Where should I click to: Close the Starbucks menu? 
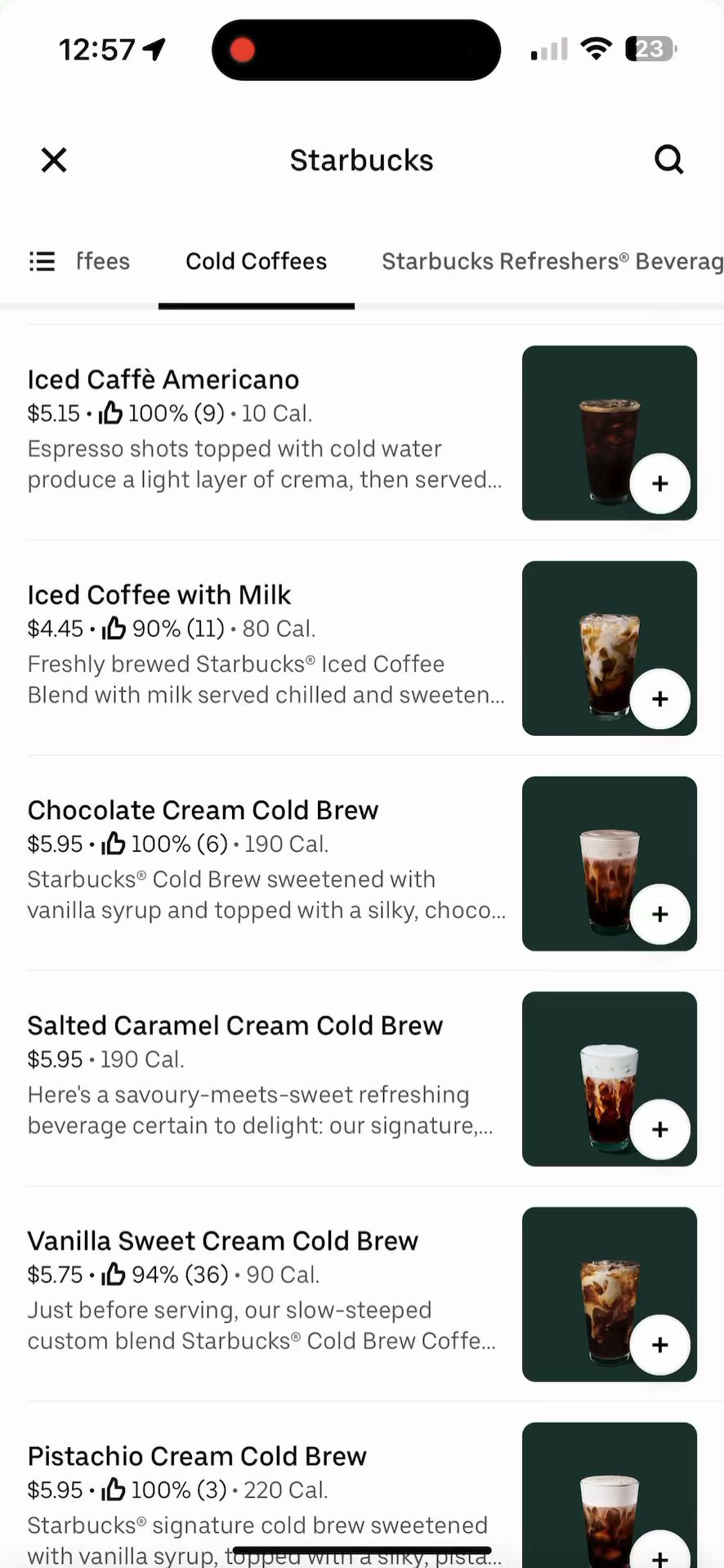[x=54, y=160]
